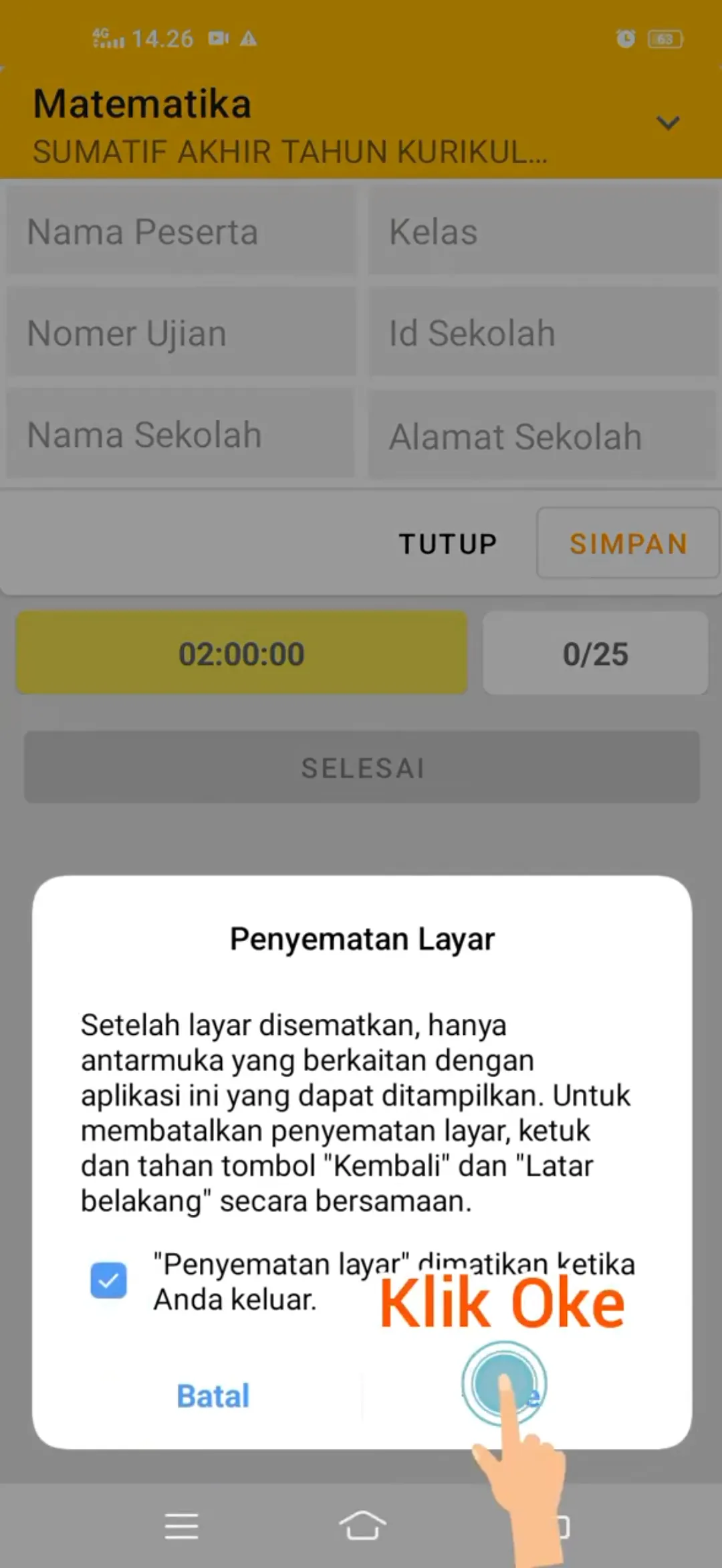
Task: Cancel screen pinning with Batal
Action: (x=213, y=1397)
